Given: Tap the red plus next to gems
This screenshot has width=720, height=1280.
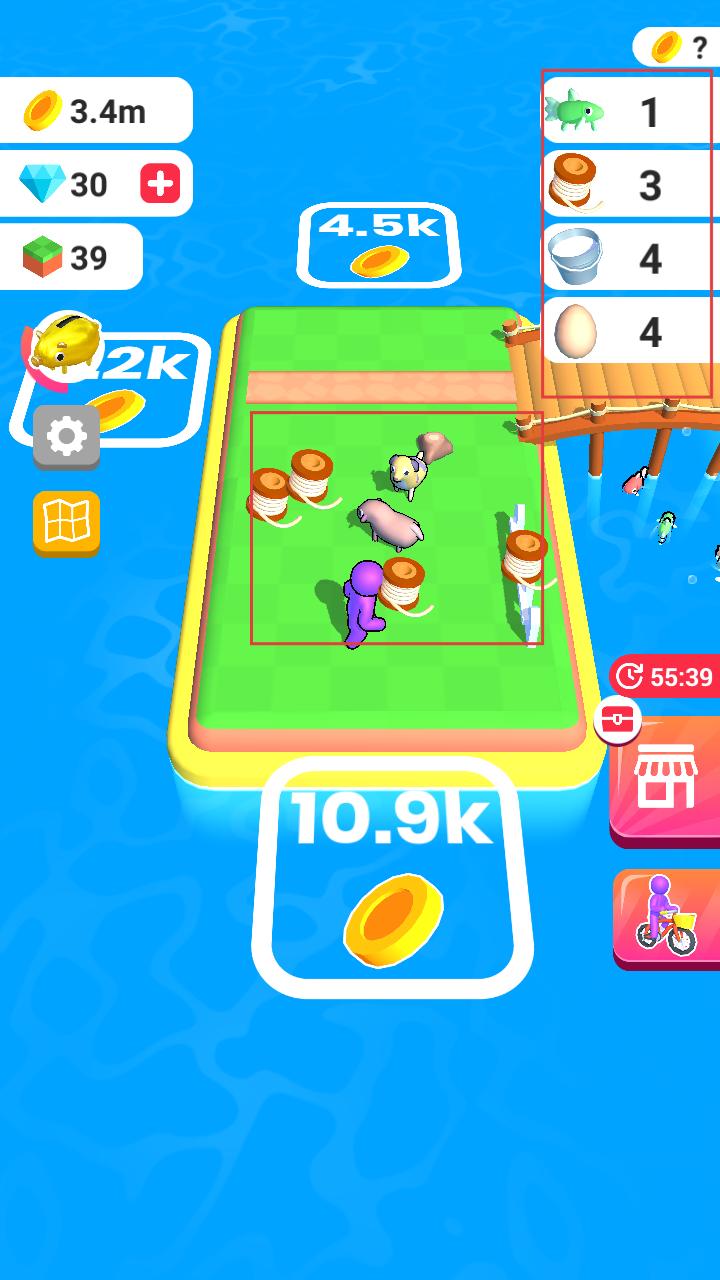Looking at the screenshot, I should pyautogui.click(x=160, y=184).
